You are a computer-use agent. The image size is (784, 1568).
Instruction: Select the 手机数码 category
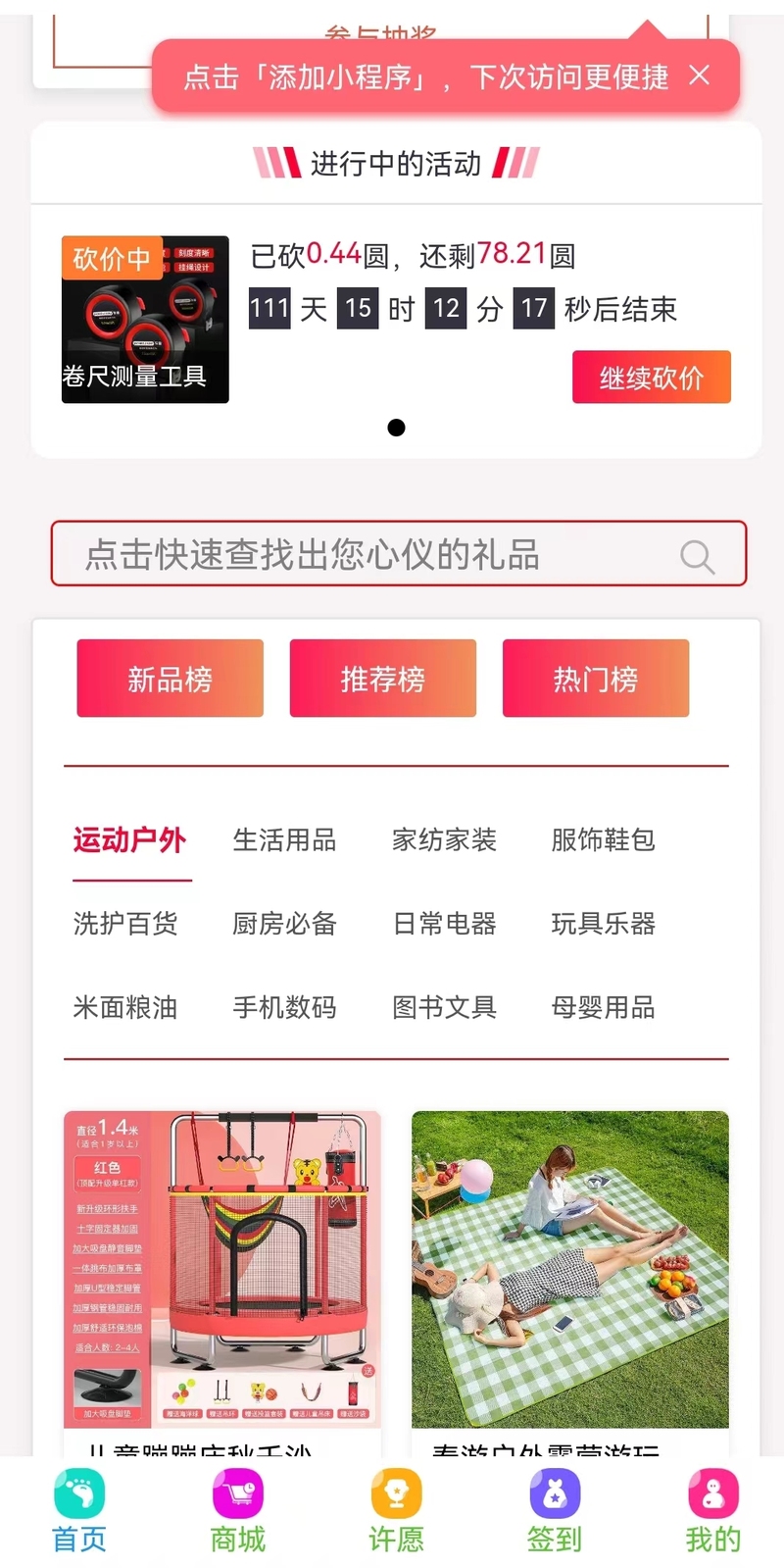coord(284,1007)
